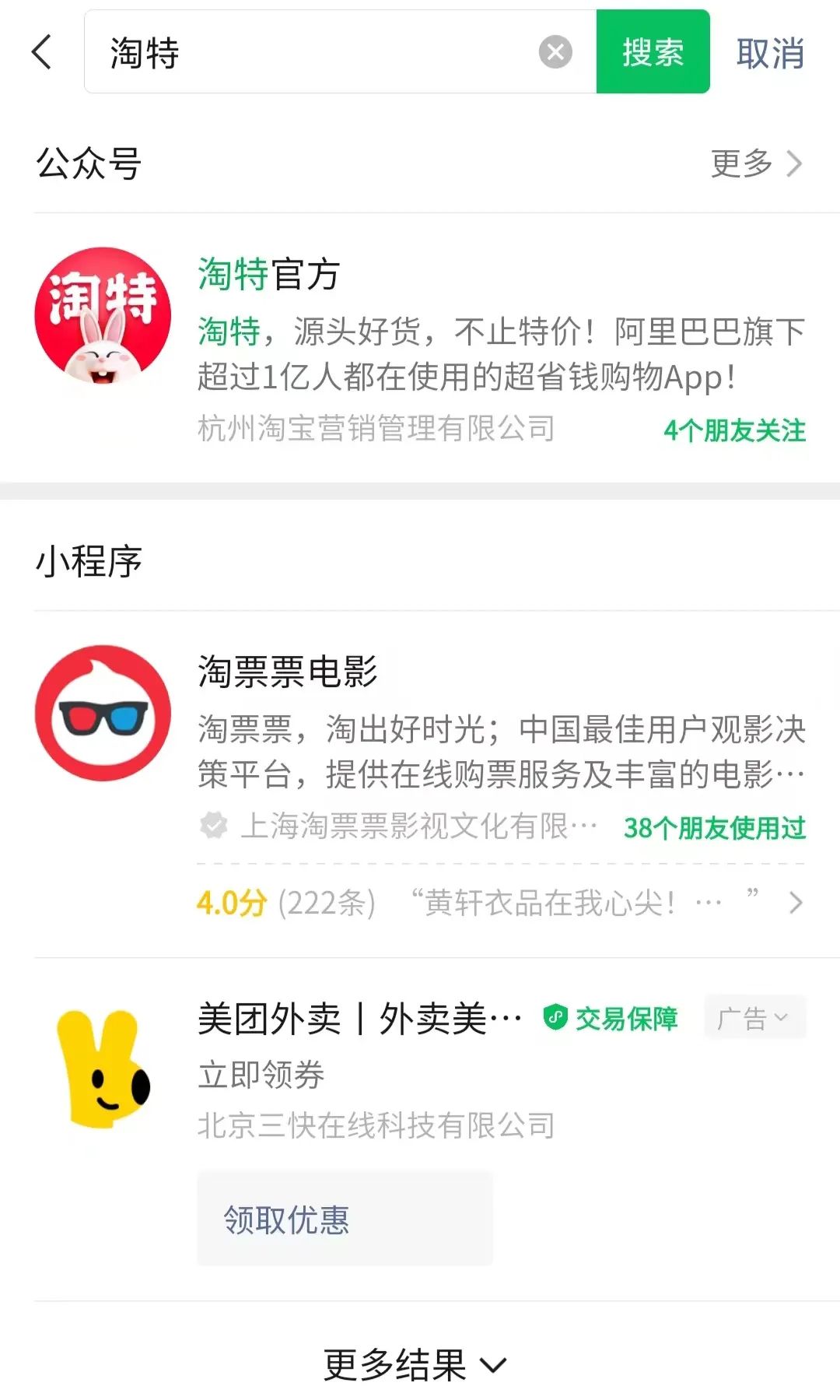
Task: Select the 公众号 section header
Action: 89,165
